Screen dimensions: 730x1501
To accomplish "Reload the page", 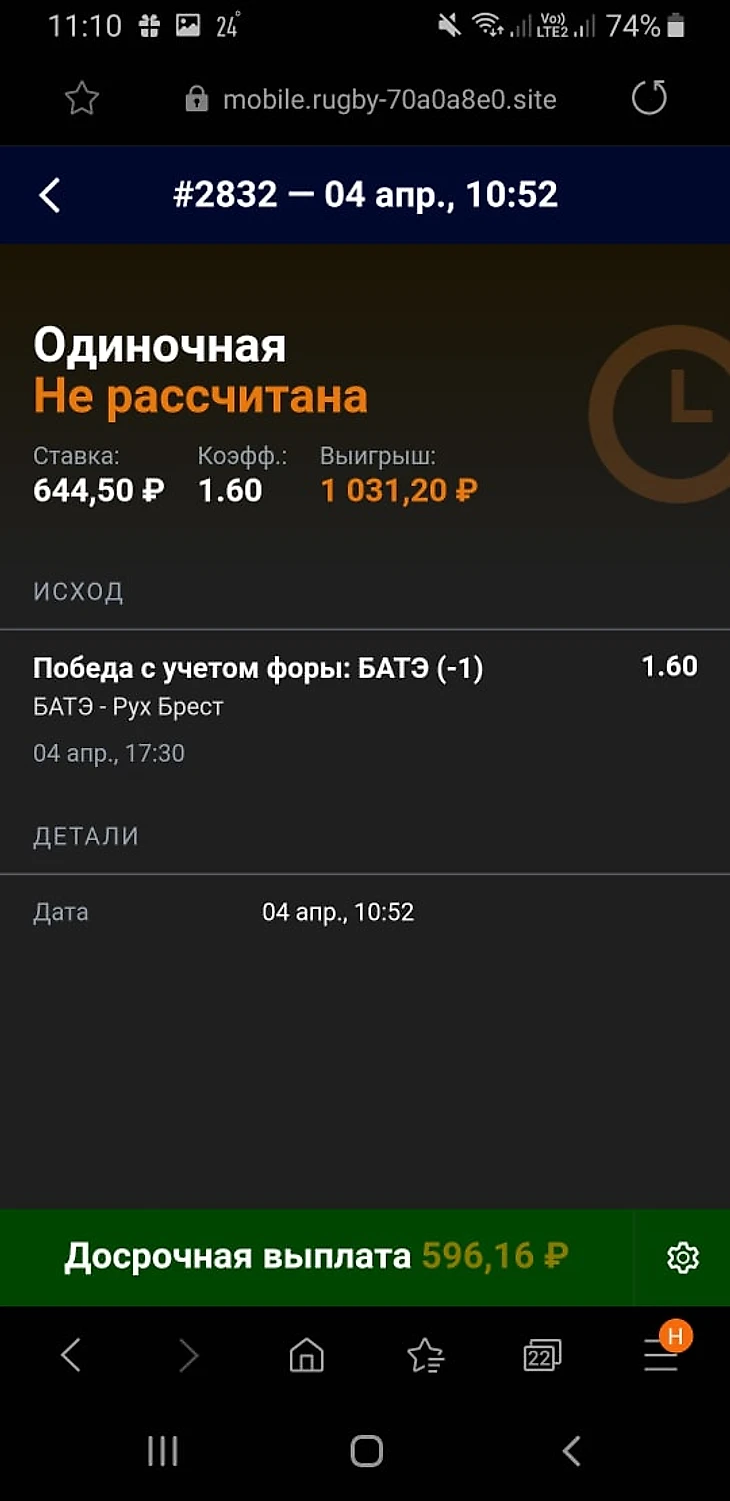I will [649, 98].
